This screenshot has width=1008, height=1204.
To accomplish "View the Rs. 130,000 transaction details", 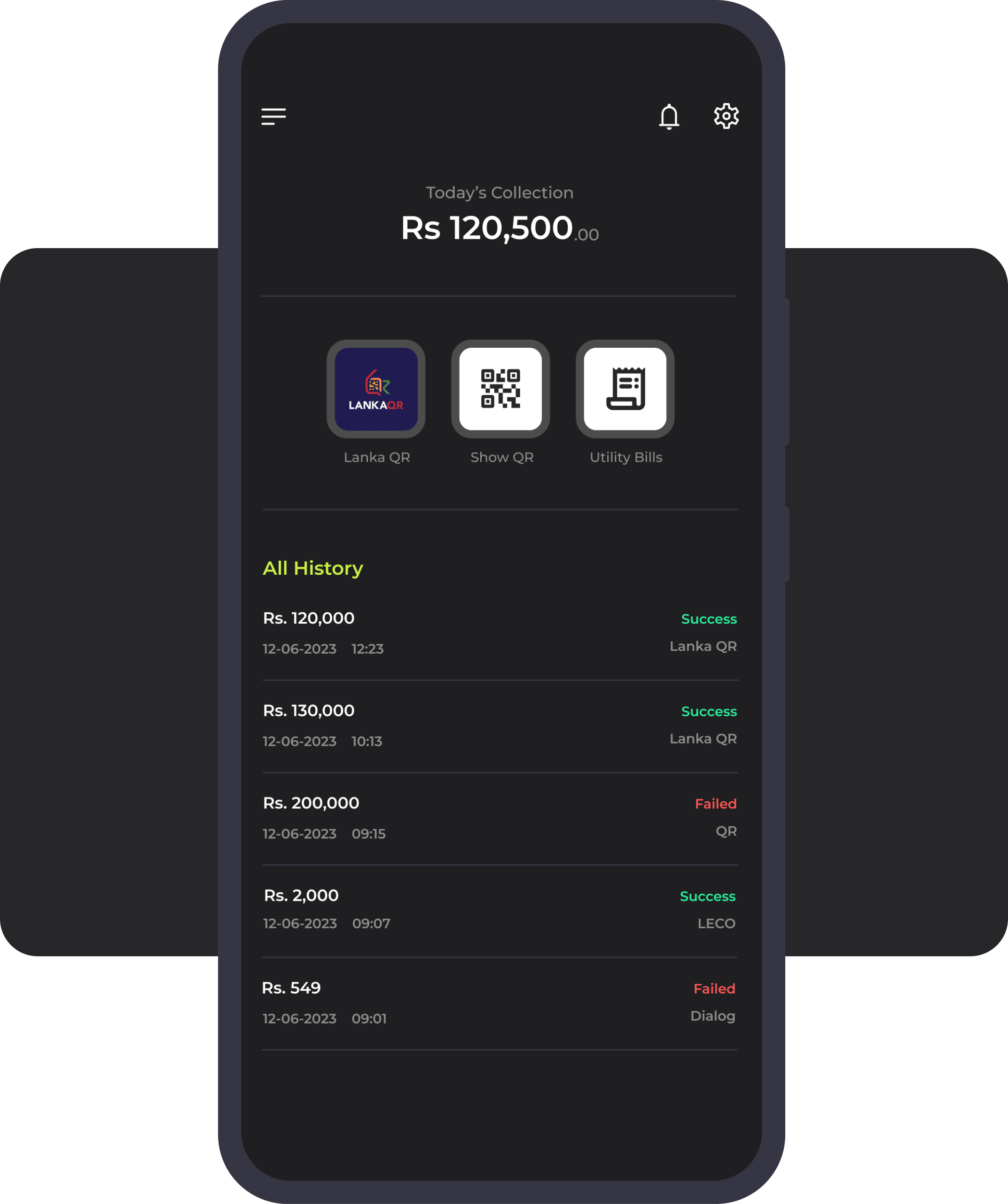I will click(x=500, y=725).
